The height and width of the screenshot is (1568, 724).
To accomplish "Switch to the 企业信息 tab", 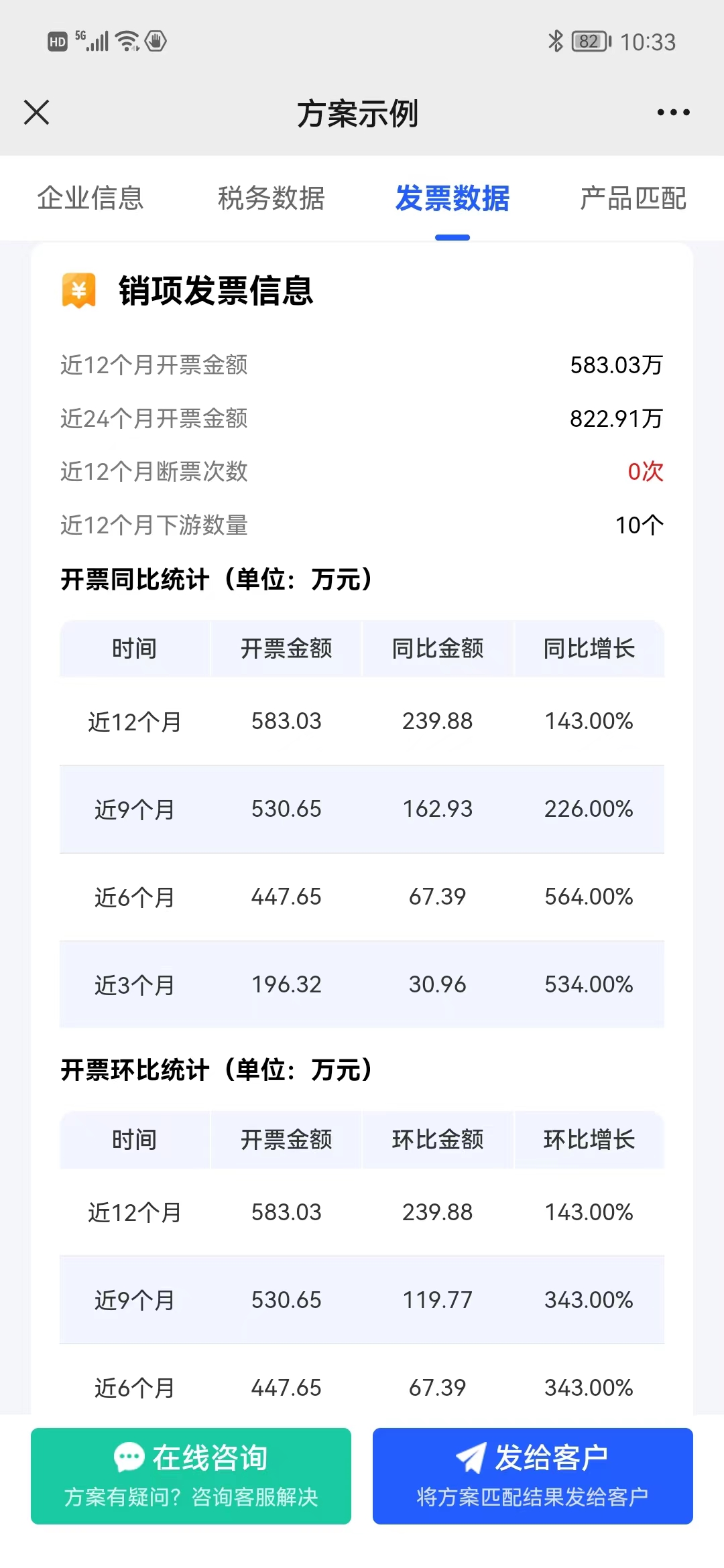I will pos(90,198).
